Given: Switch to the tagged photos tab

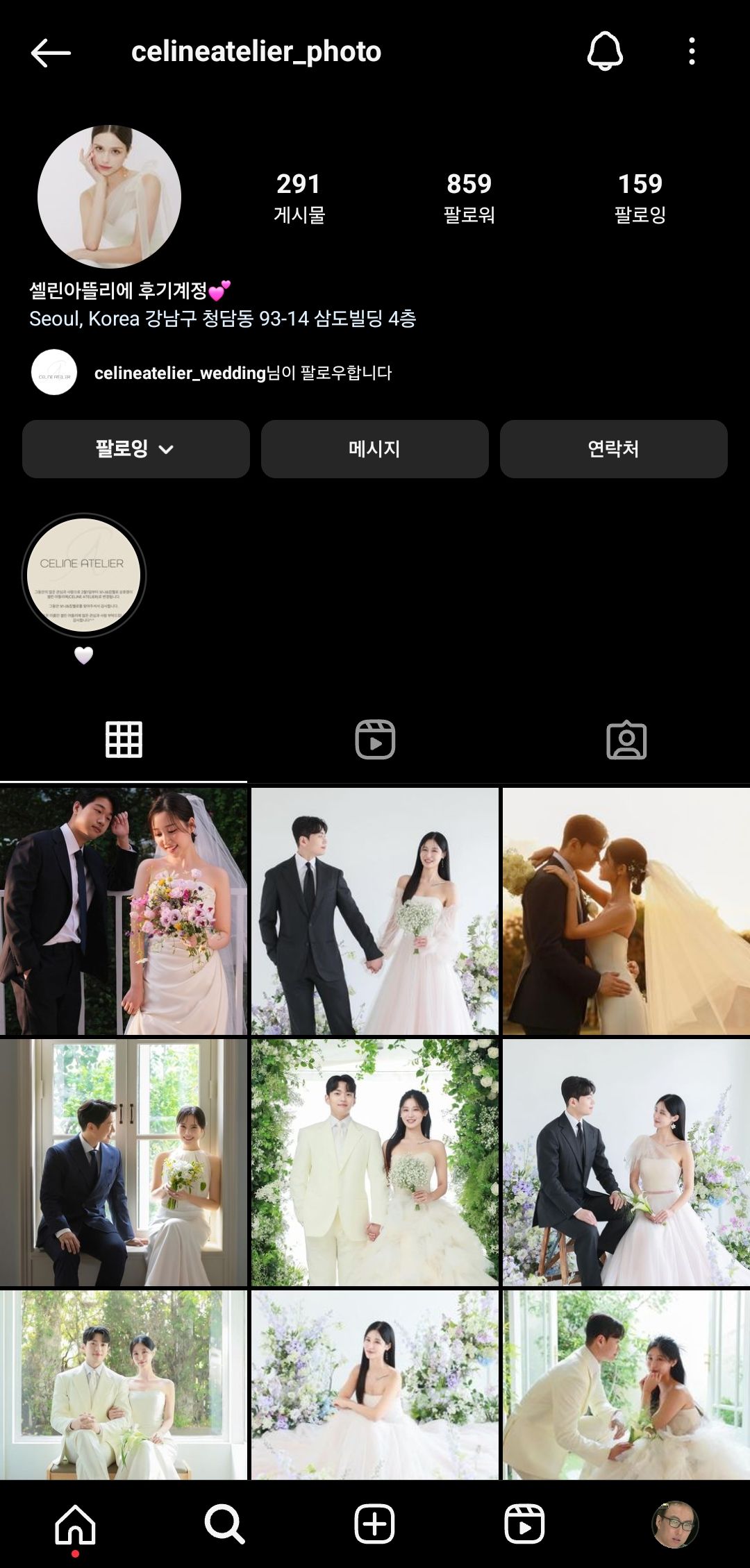Looking at the screenshot, I should 626,739.
